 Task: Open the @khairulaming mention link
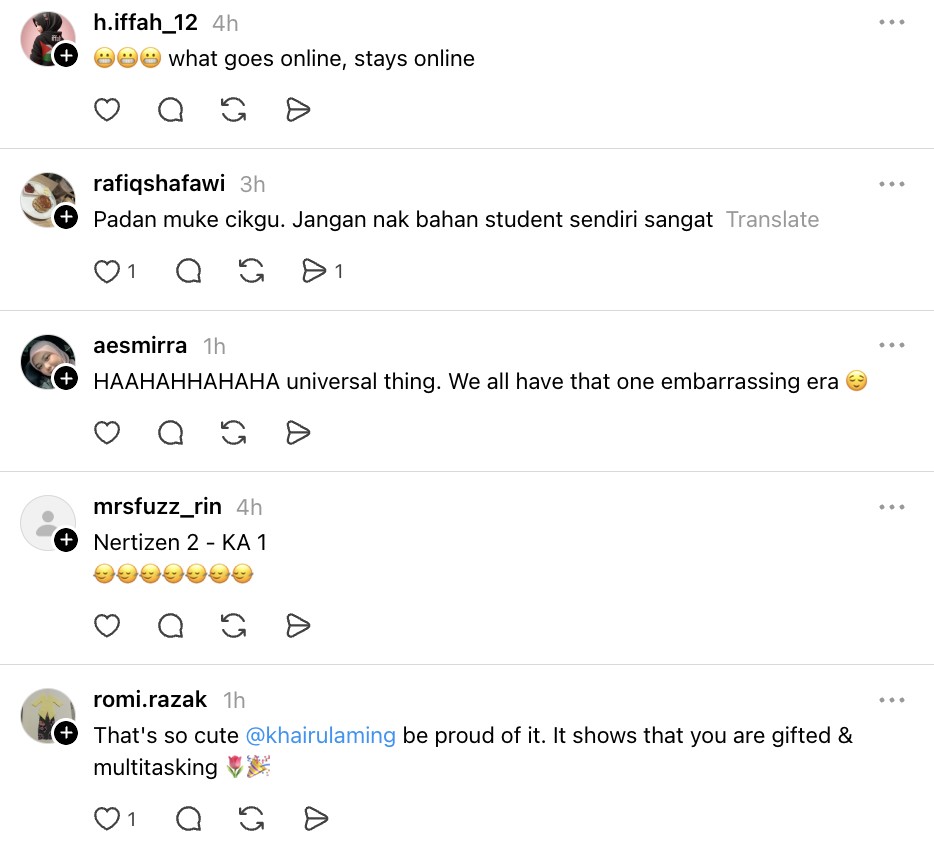320,736
